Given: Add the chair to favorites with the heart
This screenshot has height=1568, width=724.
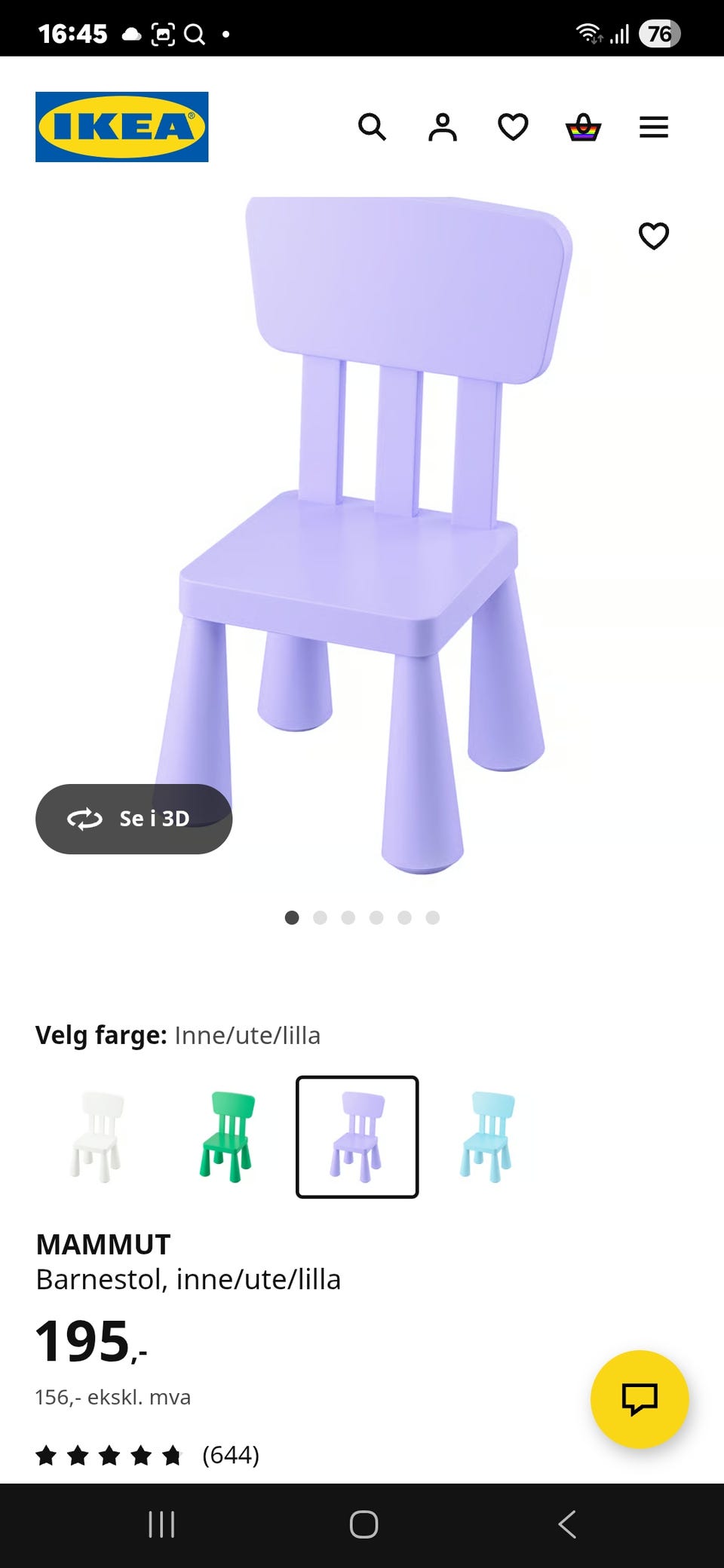Looking at the screenshot, I should [x=653, y=236].
